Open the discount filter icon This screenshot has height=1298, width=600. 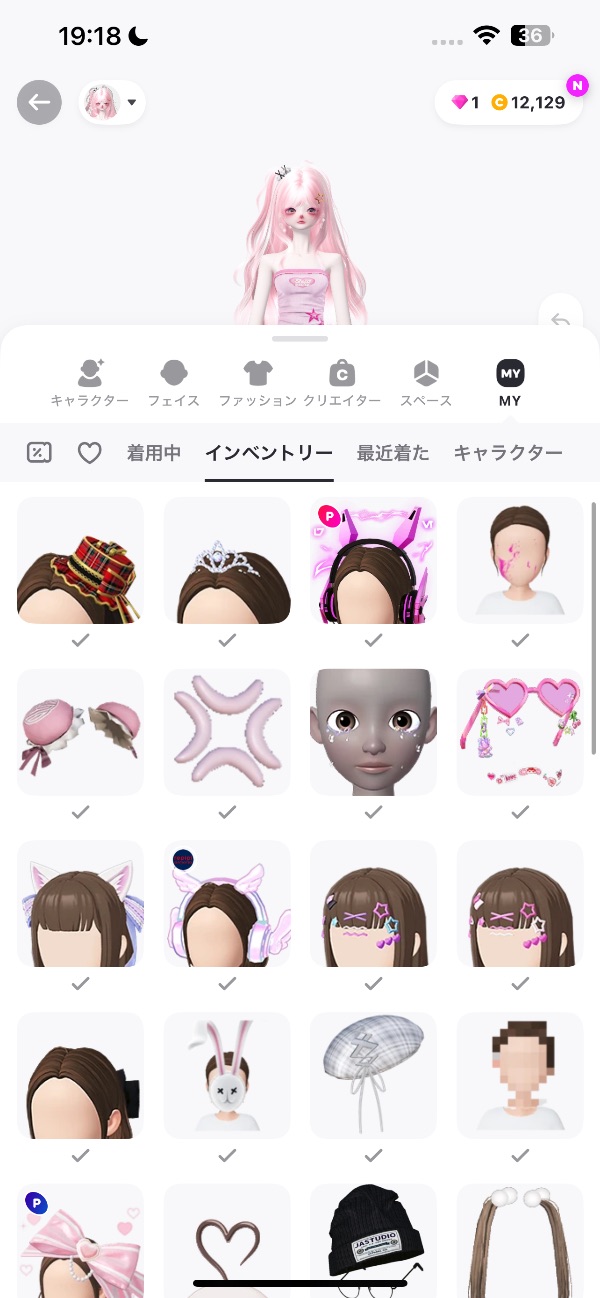click(x=39, y=453)
